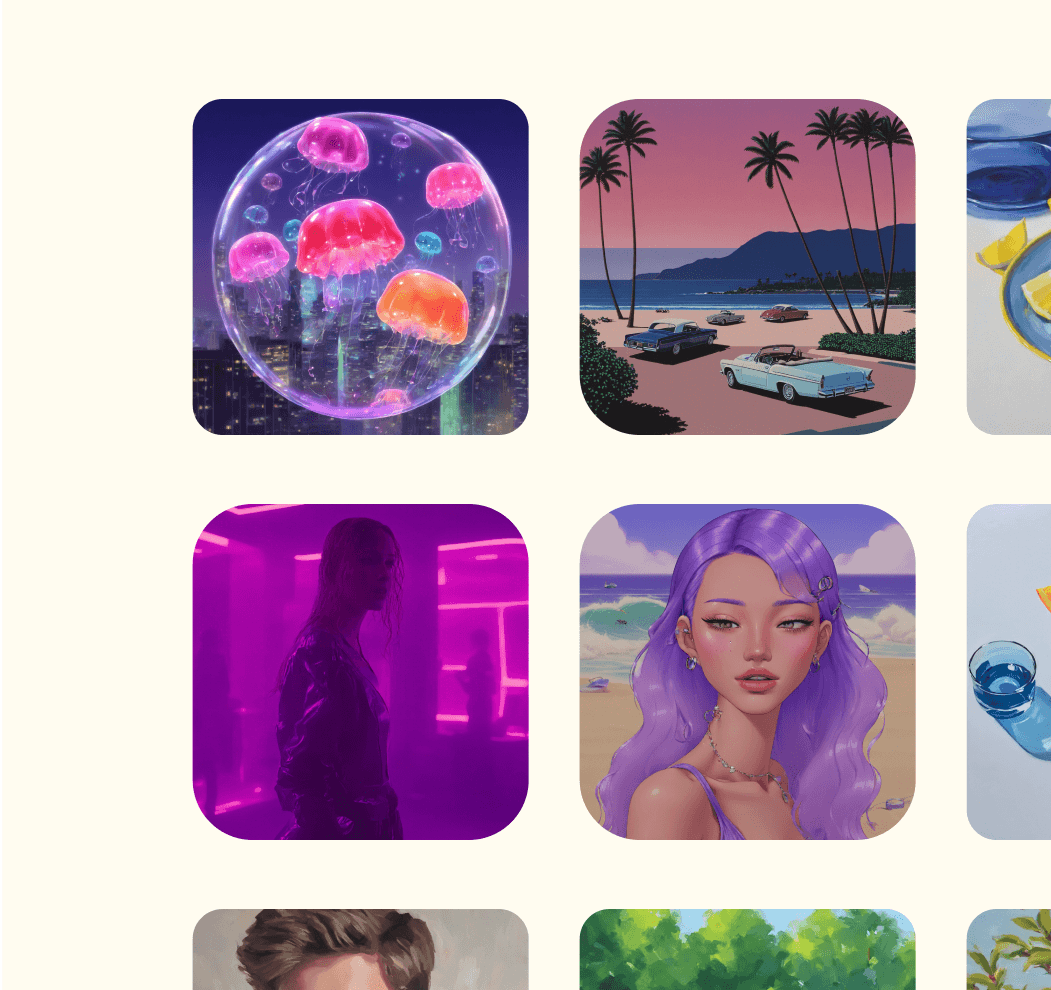The width and height of the screenshot is (1051, 990).
Task: View the green trees landscape painting
Action: click(x=747, y=950)
